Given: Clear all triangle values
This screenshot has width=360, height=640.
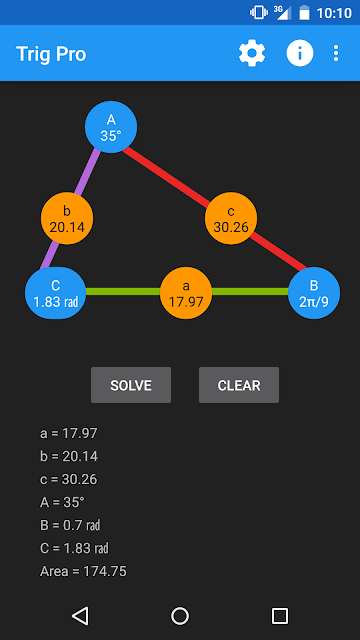Looking at the screenshot, I should [239, 385].
